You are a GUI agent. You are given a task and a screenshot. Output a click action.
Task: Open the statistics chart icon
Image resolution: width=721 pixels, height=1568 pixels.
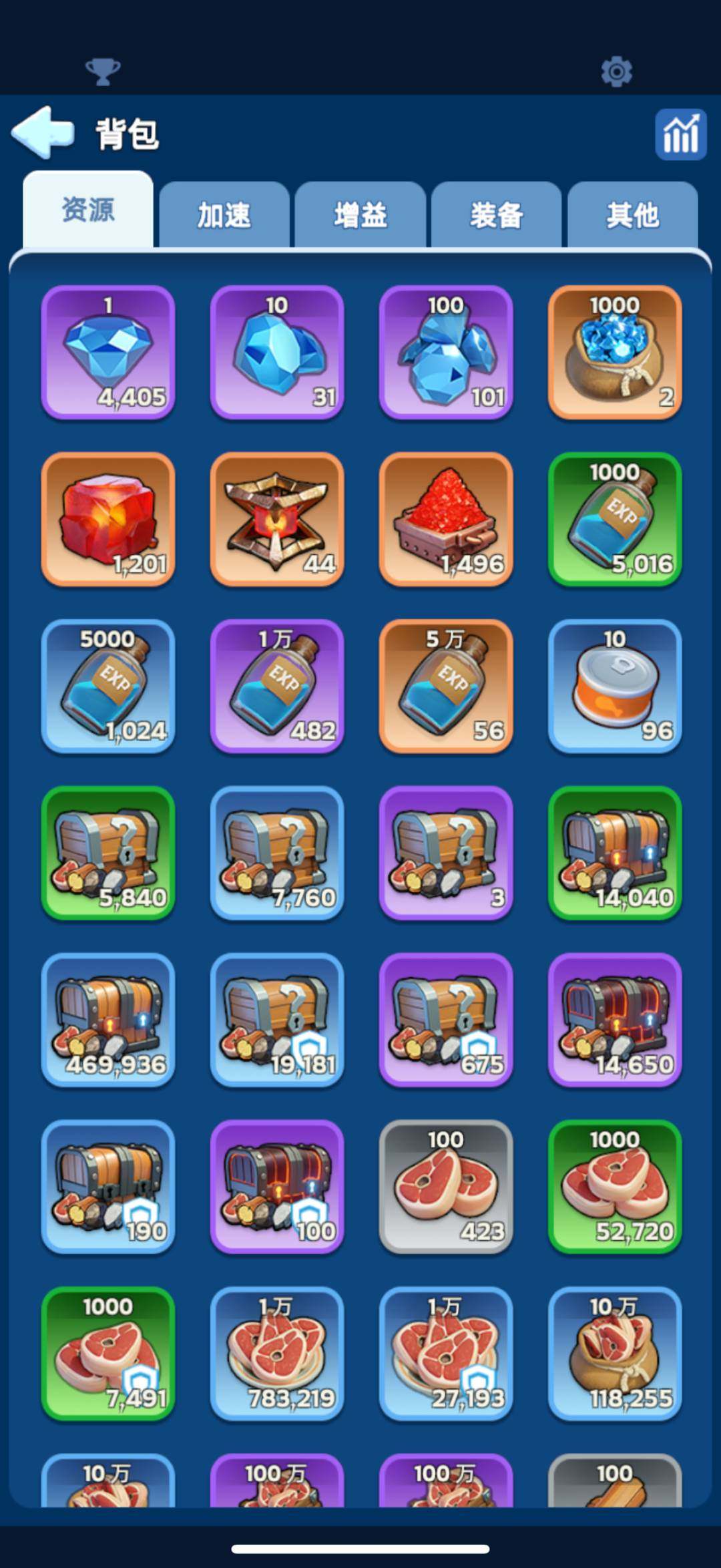680,134
